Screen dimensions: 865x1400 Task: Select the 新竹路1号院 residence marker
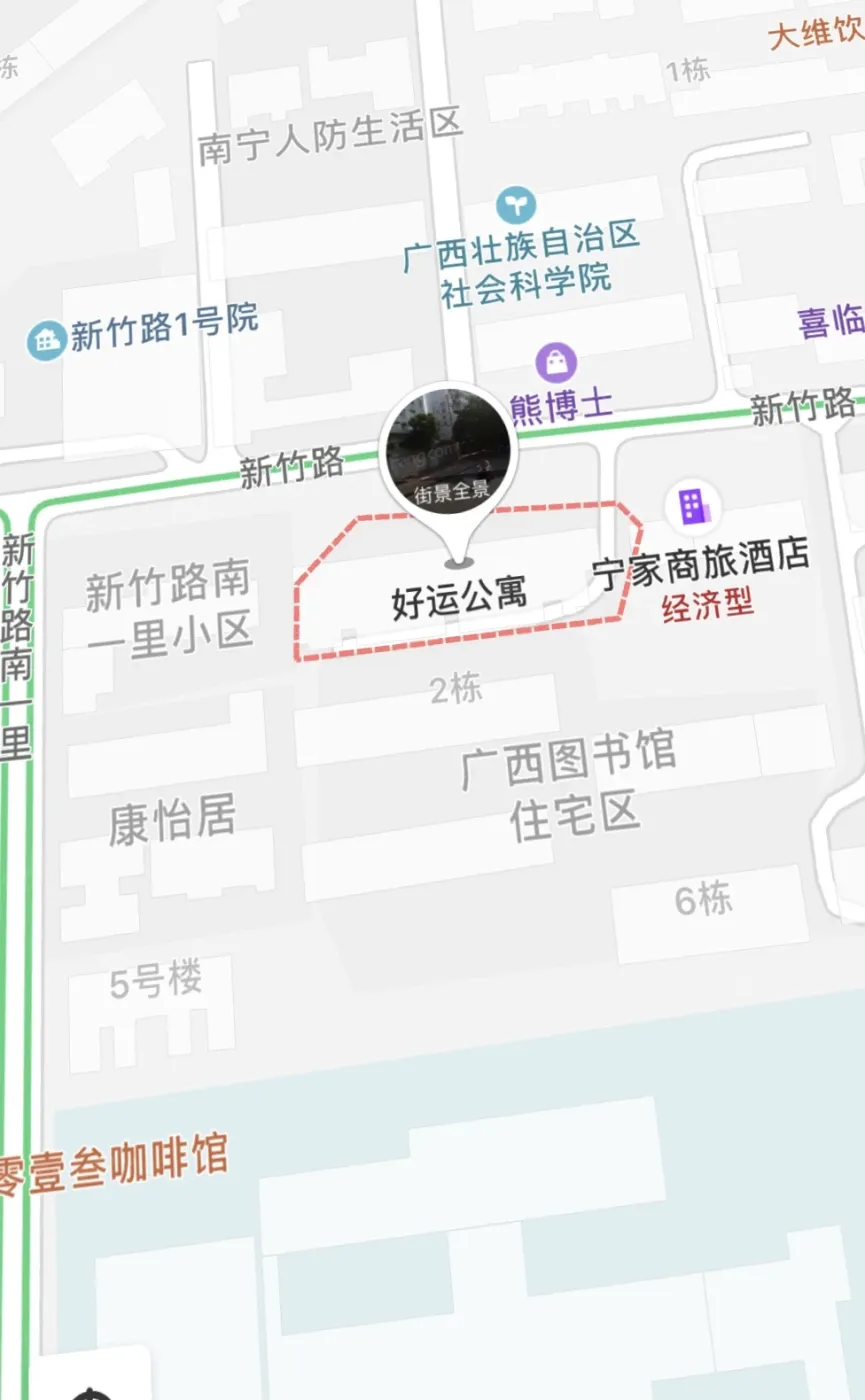[x=46, y=341]
